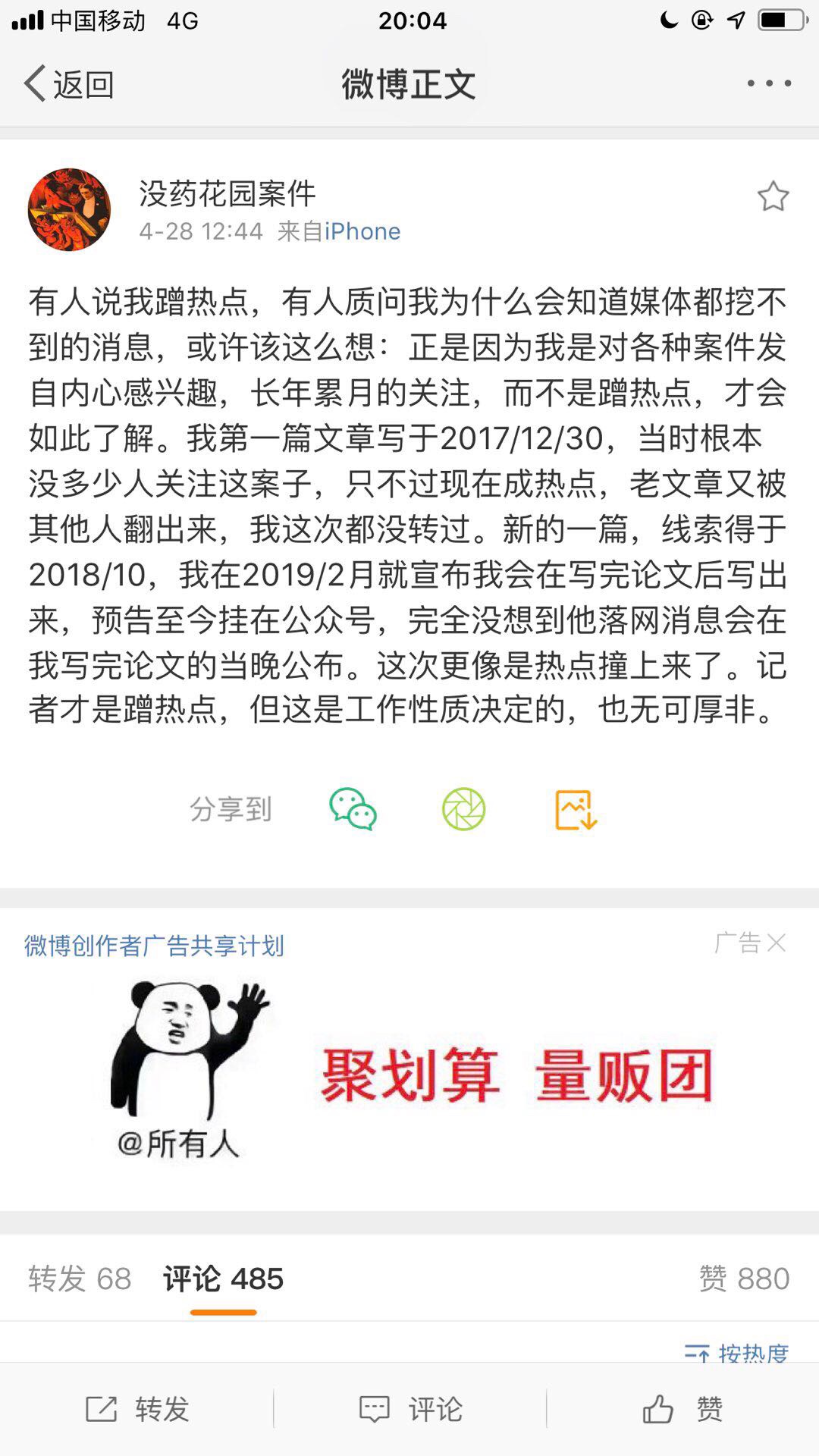Open the three-dot overflow menu
819x1456 pixels.
[x=769, y=83]
